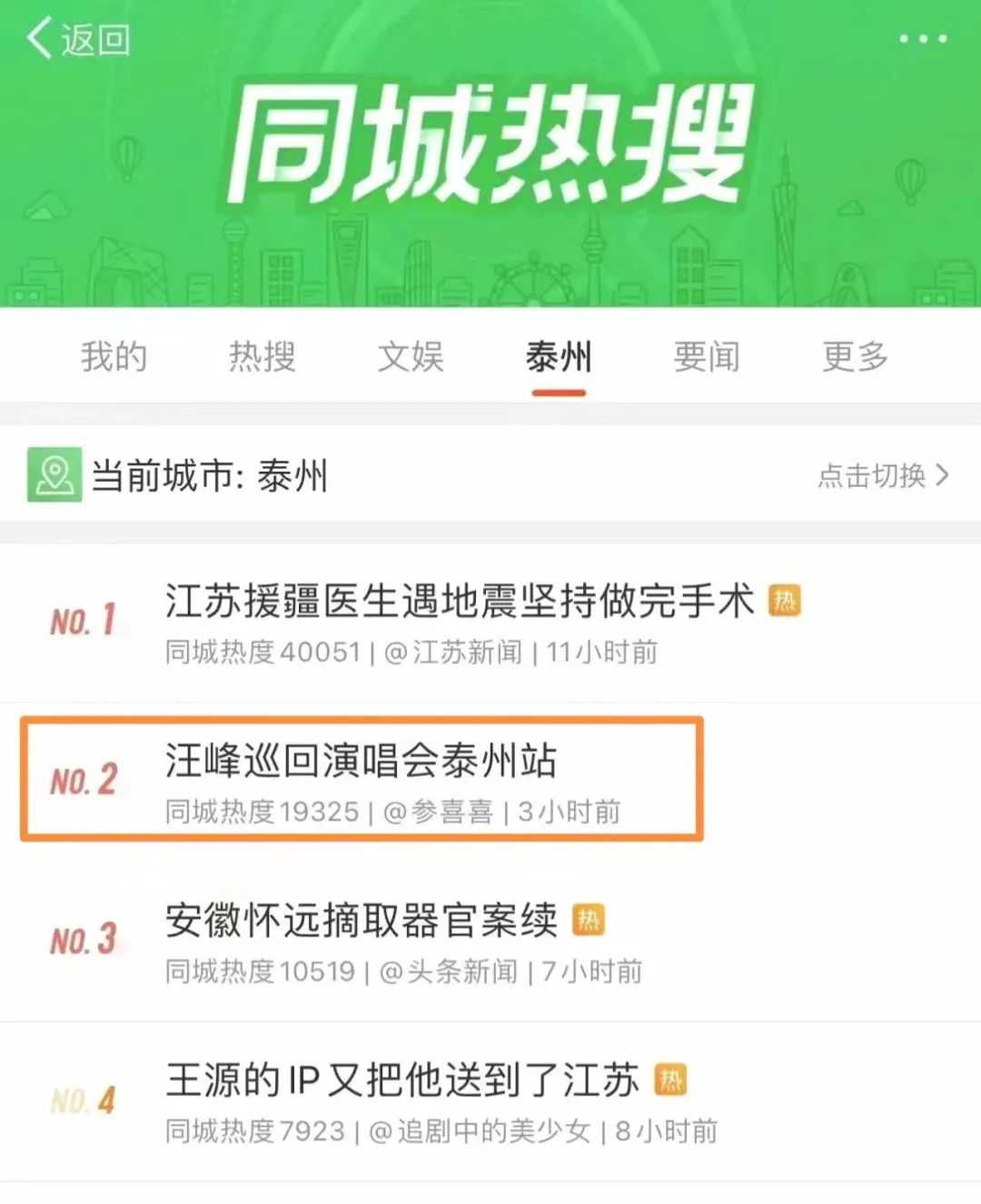
Task: Switch to the 我的 tab
Action: pyautogui.click(x=114, y=356)
